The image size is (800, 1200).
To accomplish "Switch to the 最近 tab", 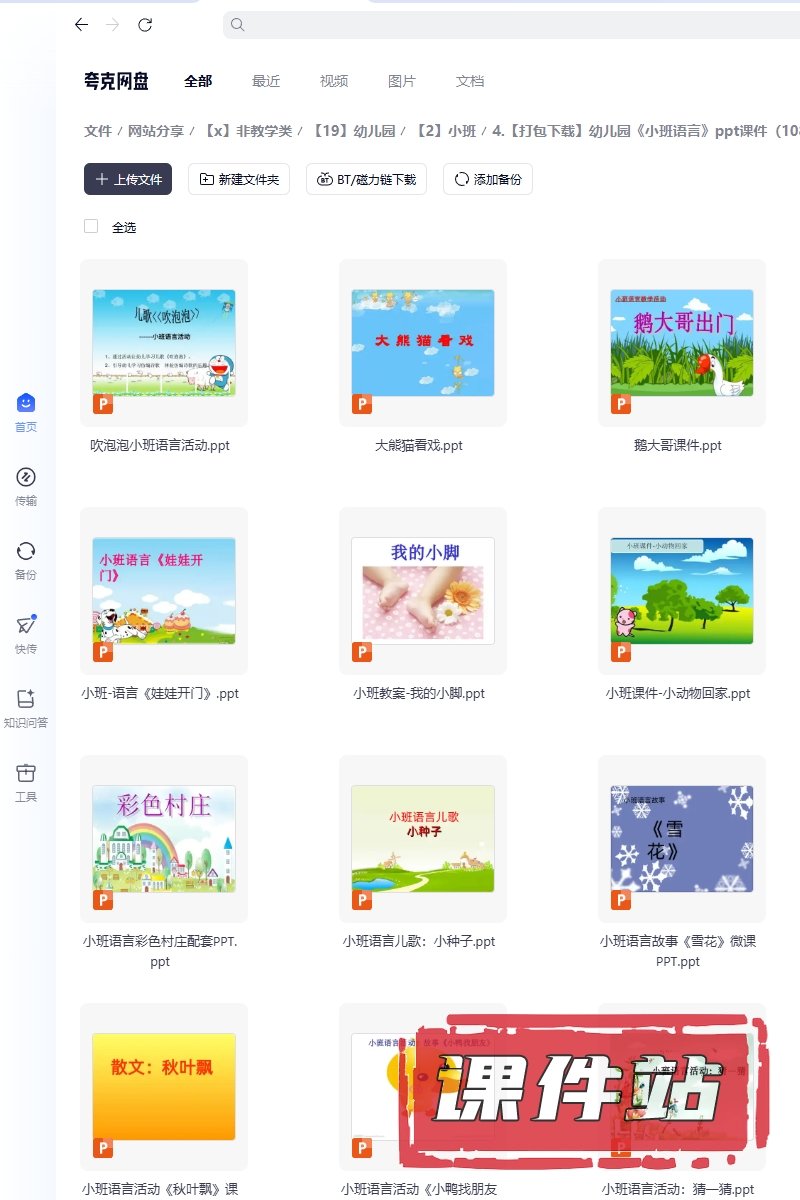I will (x=266, y=81).
